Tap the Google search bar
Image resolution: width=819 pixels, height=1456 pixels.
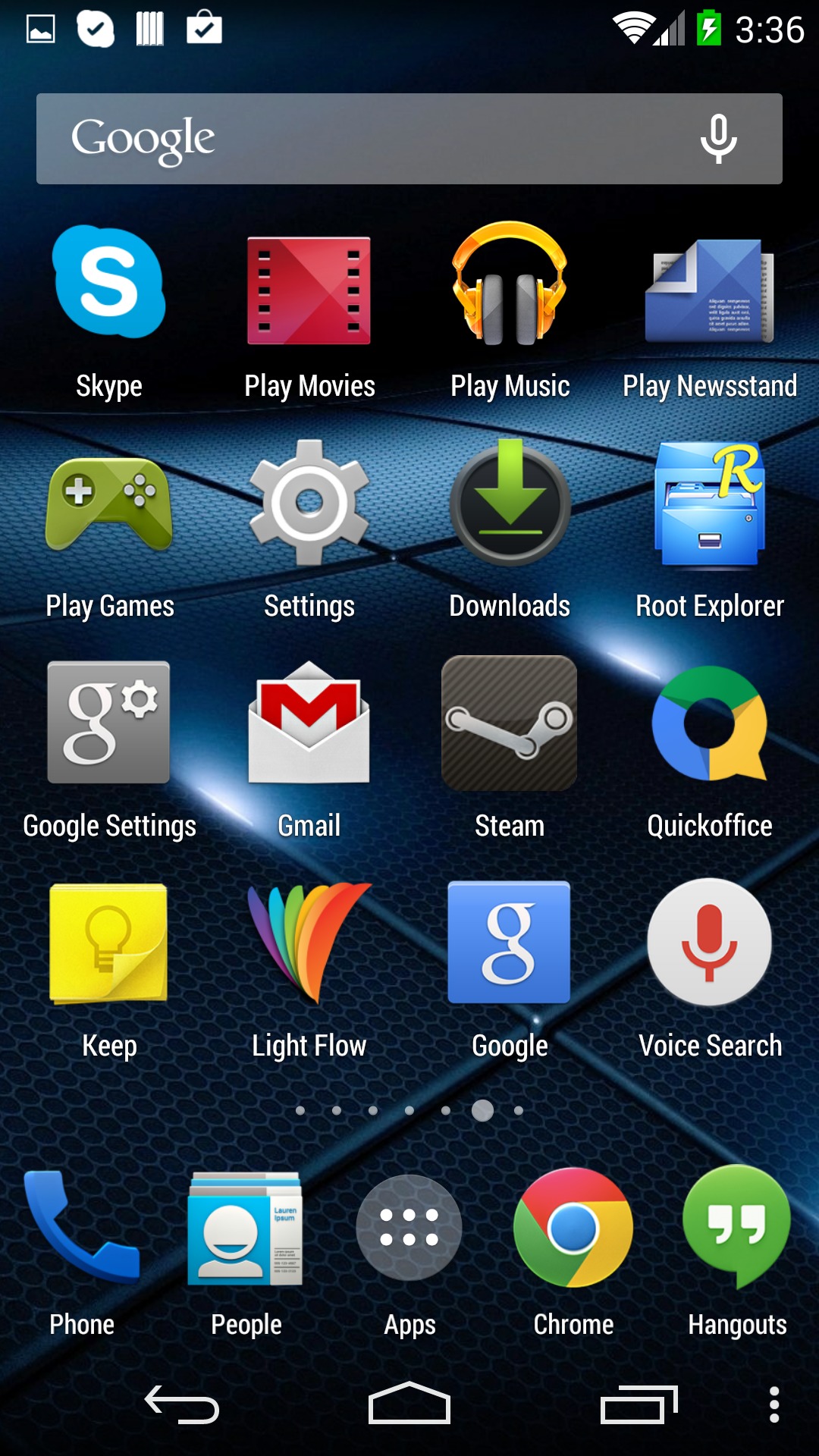(364, 139)
